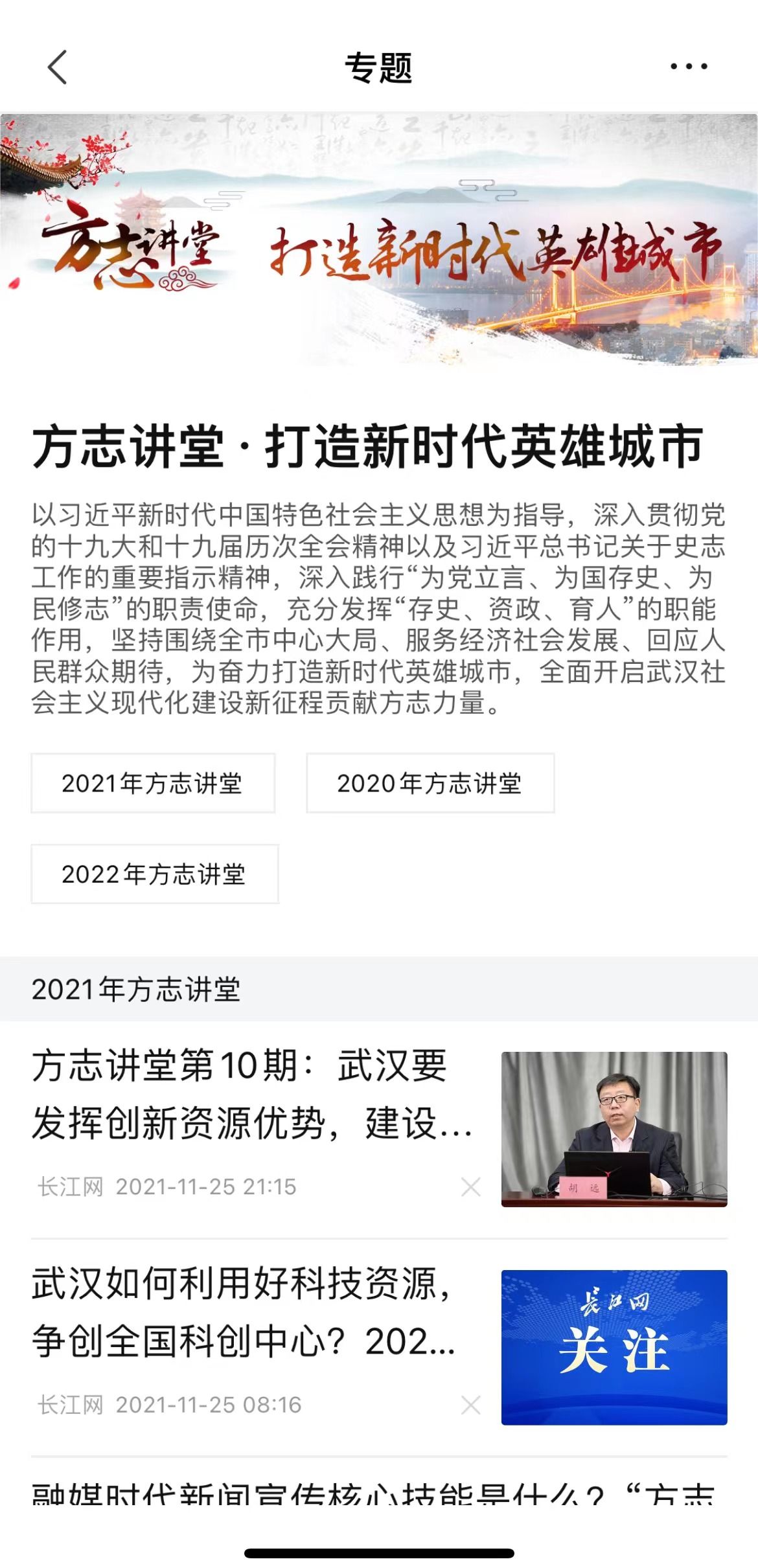Select the 2021年方志讲堂 chip
This screenshot has height=1568, width=758.
click(x=153, y=783)
